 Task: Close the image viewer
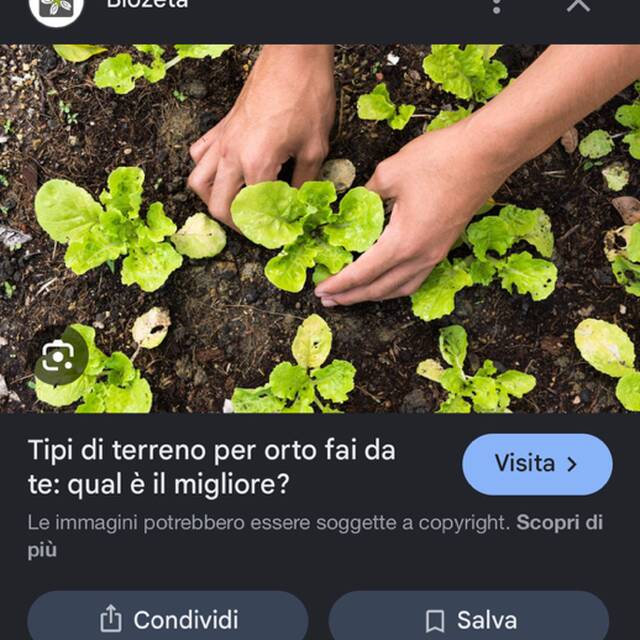pyautogui.click(x=578, y=5)
